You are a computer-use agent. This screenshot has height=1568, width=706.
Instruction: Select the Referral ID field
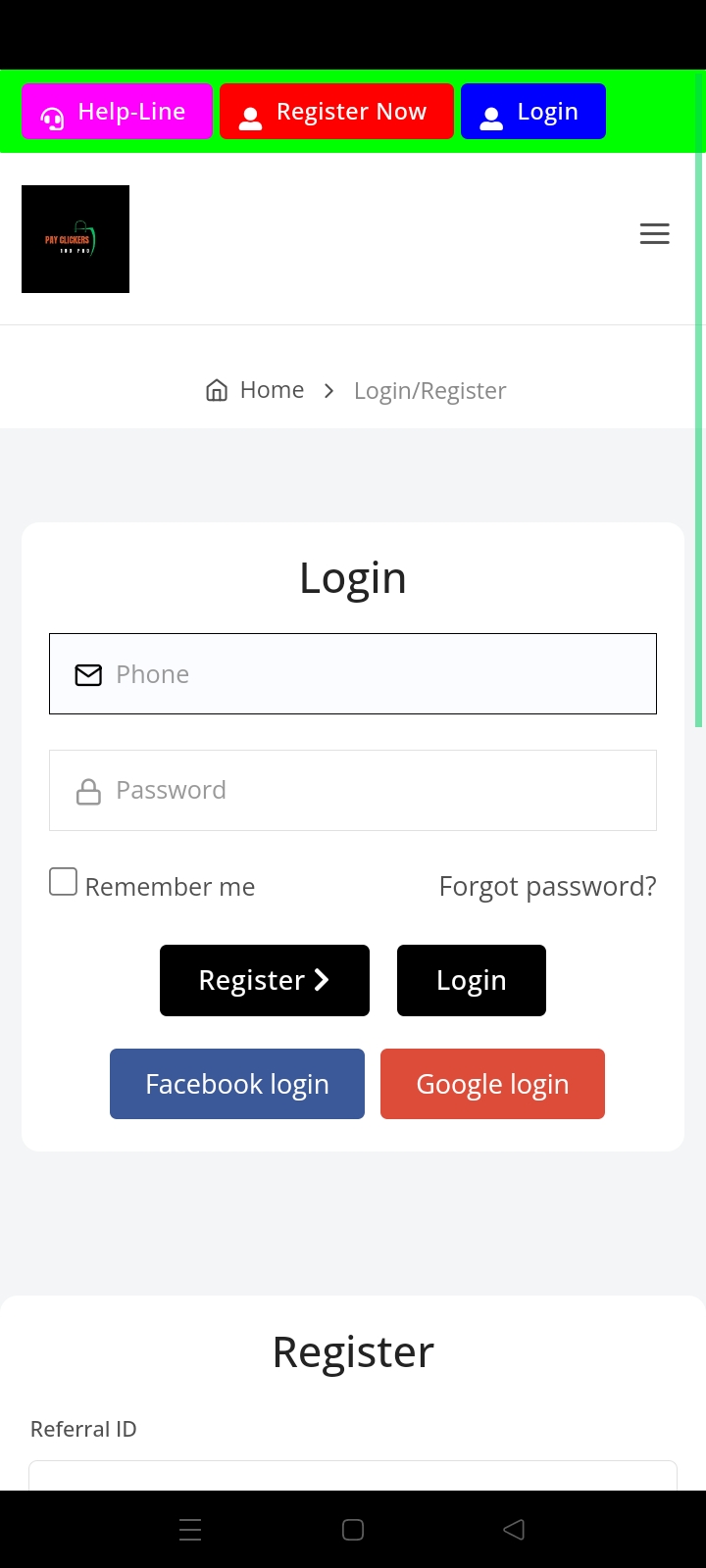353,1476
